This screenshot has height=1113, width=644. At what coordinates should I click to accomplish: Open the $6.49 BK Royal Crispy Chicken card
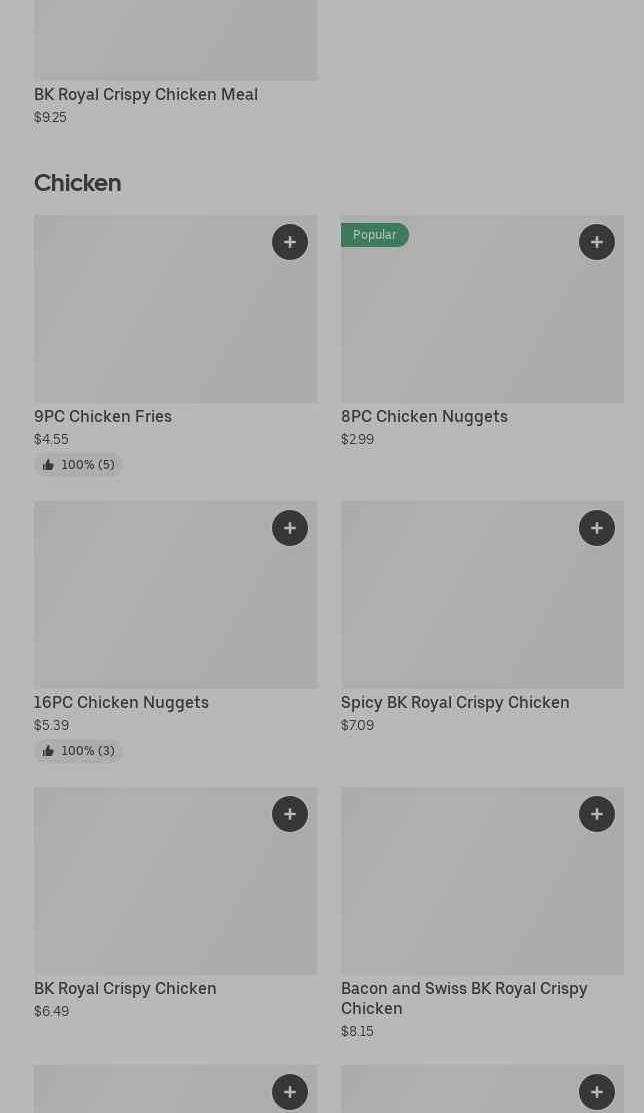click(x=175, y=904)
